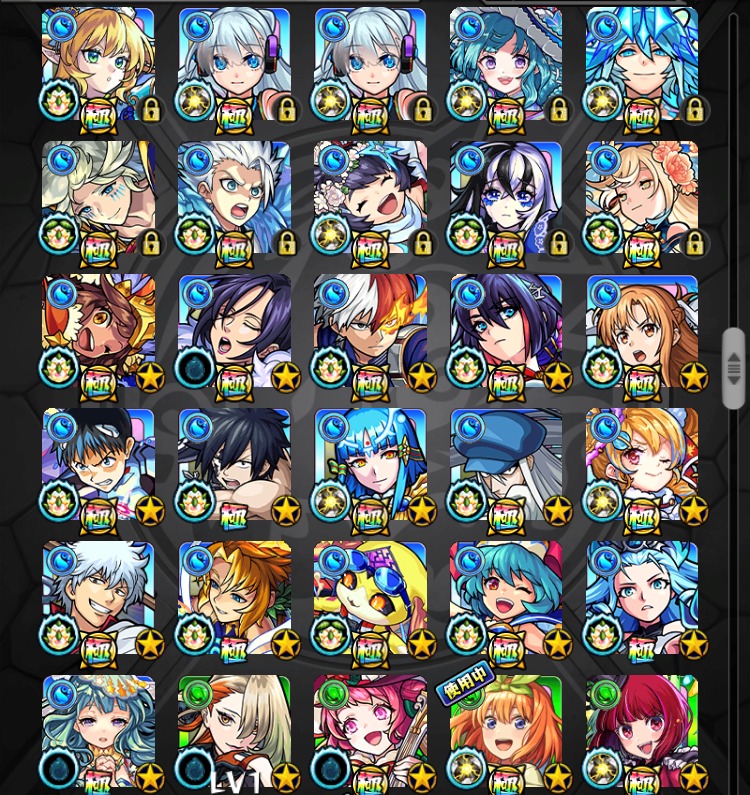Choose the grinning silver-haired man
750x795 pixels.
point(97,597)
